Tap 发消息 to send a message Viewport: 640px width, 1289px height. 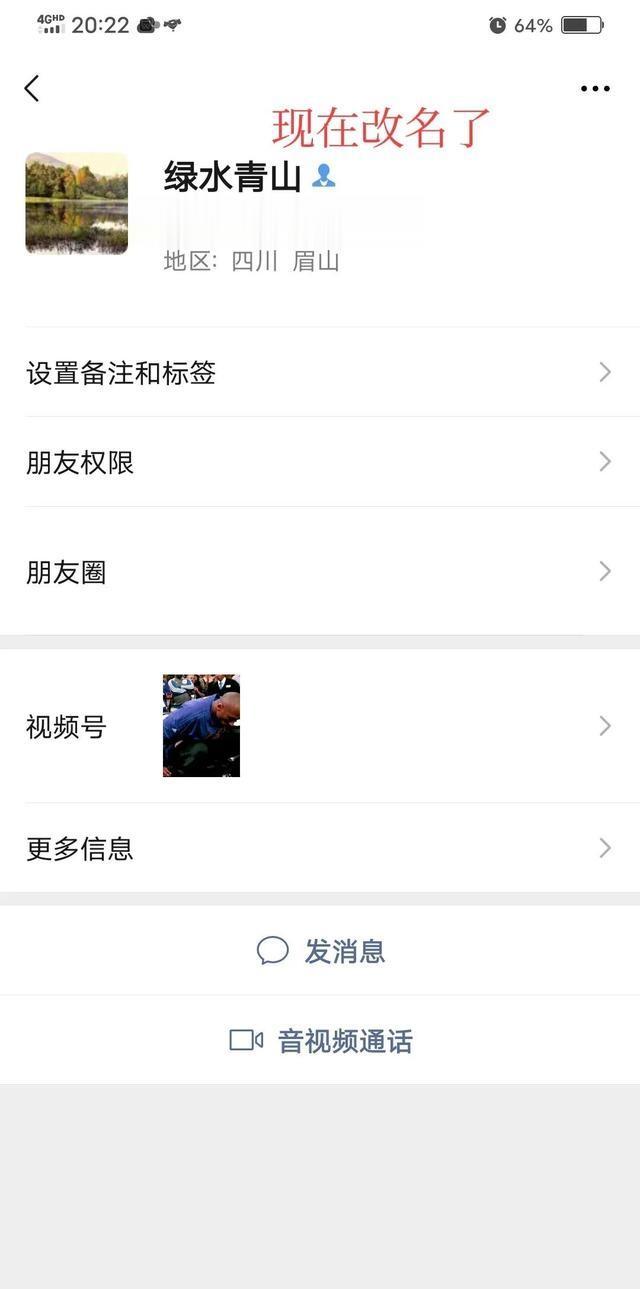tap(322, 951)
